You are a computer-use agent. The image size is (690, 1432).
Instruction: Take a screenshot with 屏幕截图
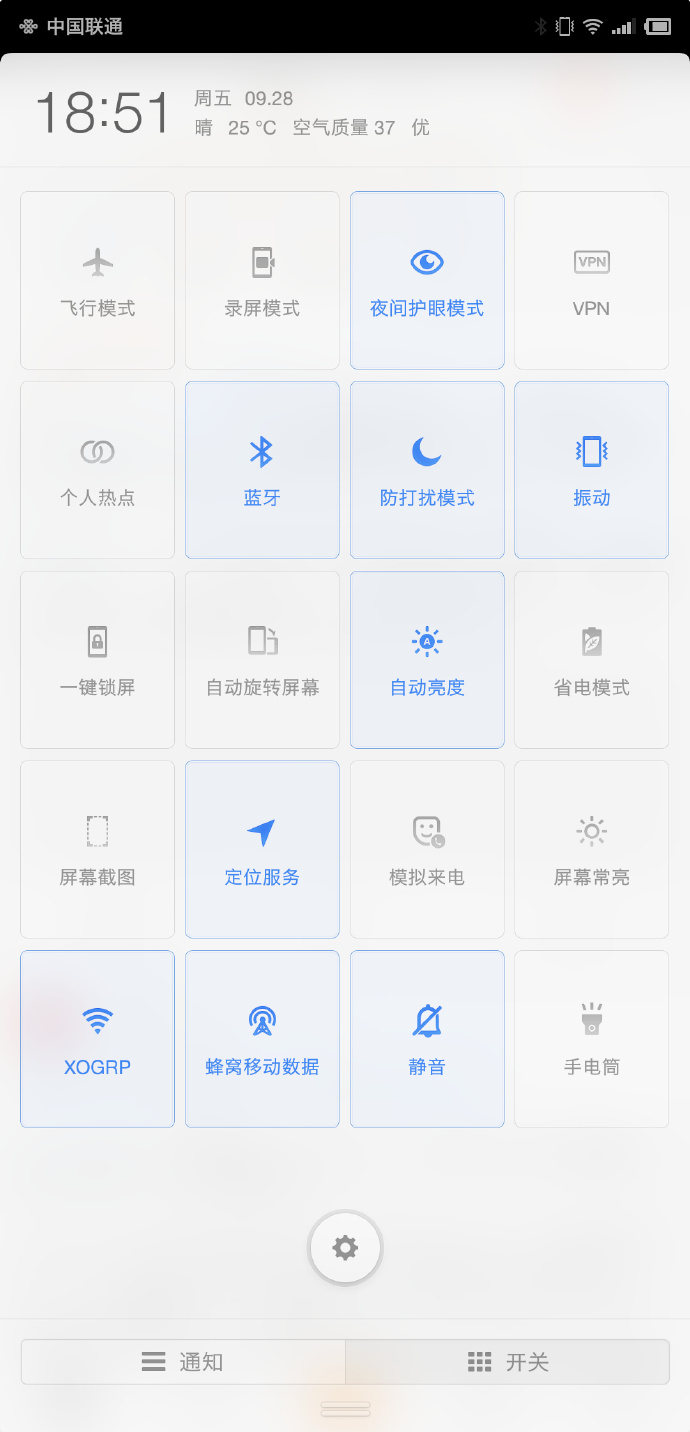(97, 850)
